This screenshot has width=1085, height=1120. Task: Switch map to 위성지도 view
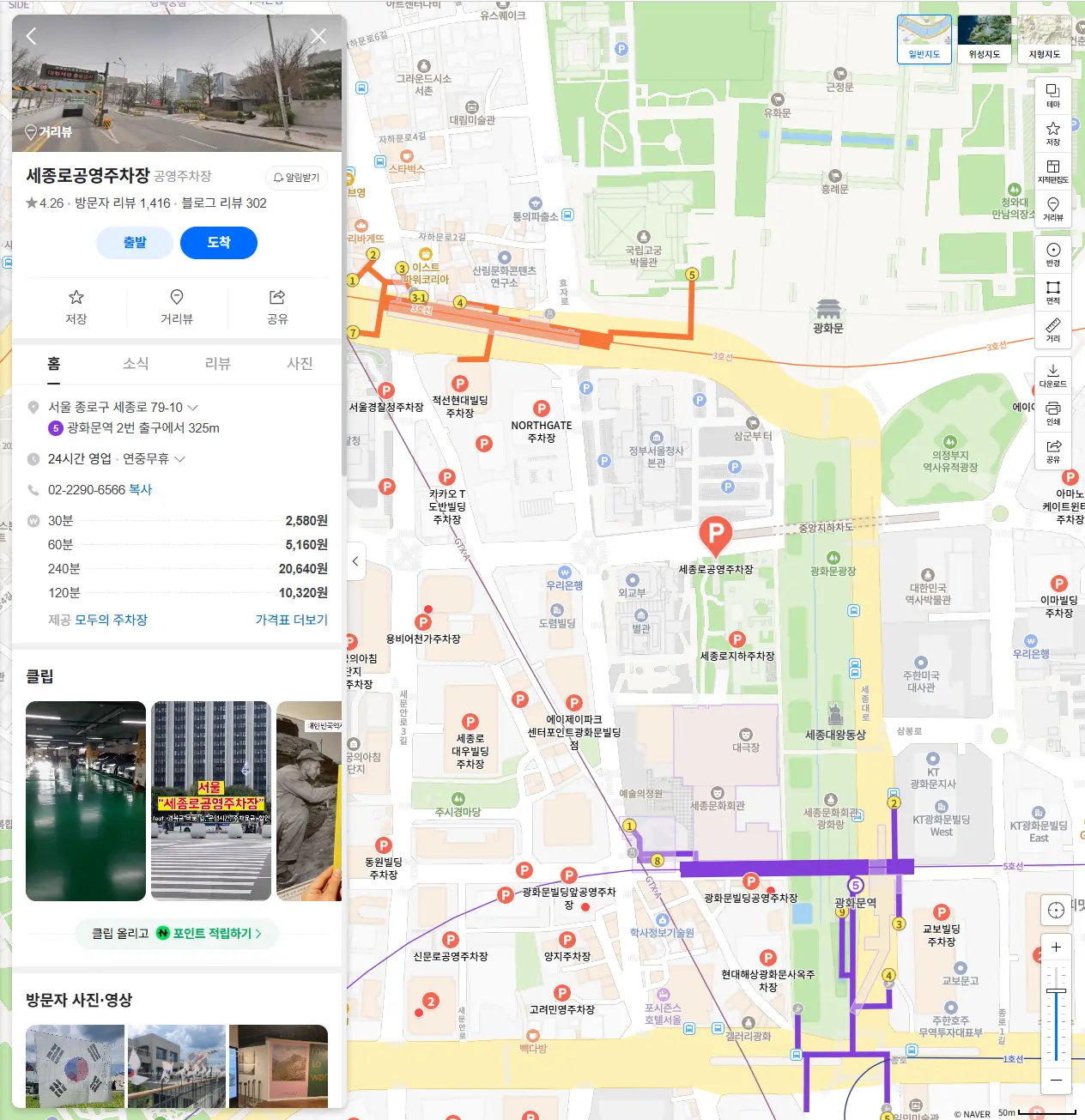tap(984, 39)
